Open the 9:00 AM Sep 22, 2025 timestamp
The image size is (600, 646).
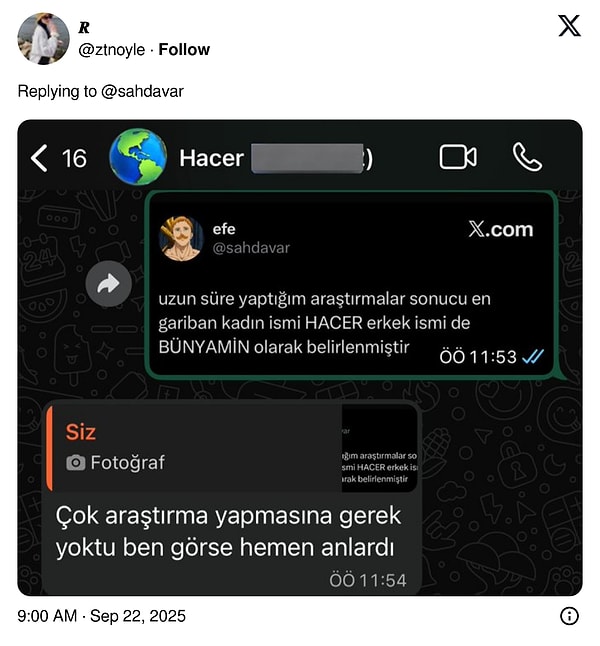[101, 616]
